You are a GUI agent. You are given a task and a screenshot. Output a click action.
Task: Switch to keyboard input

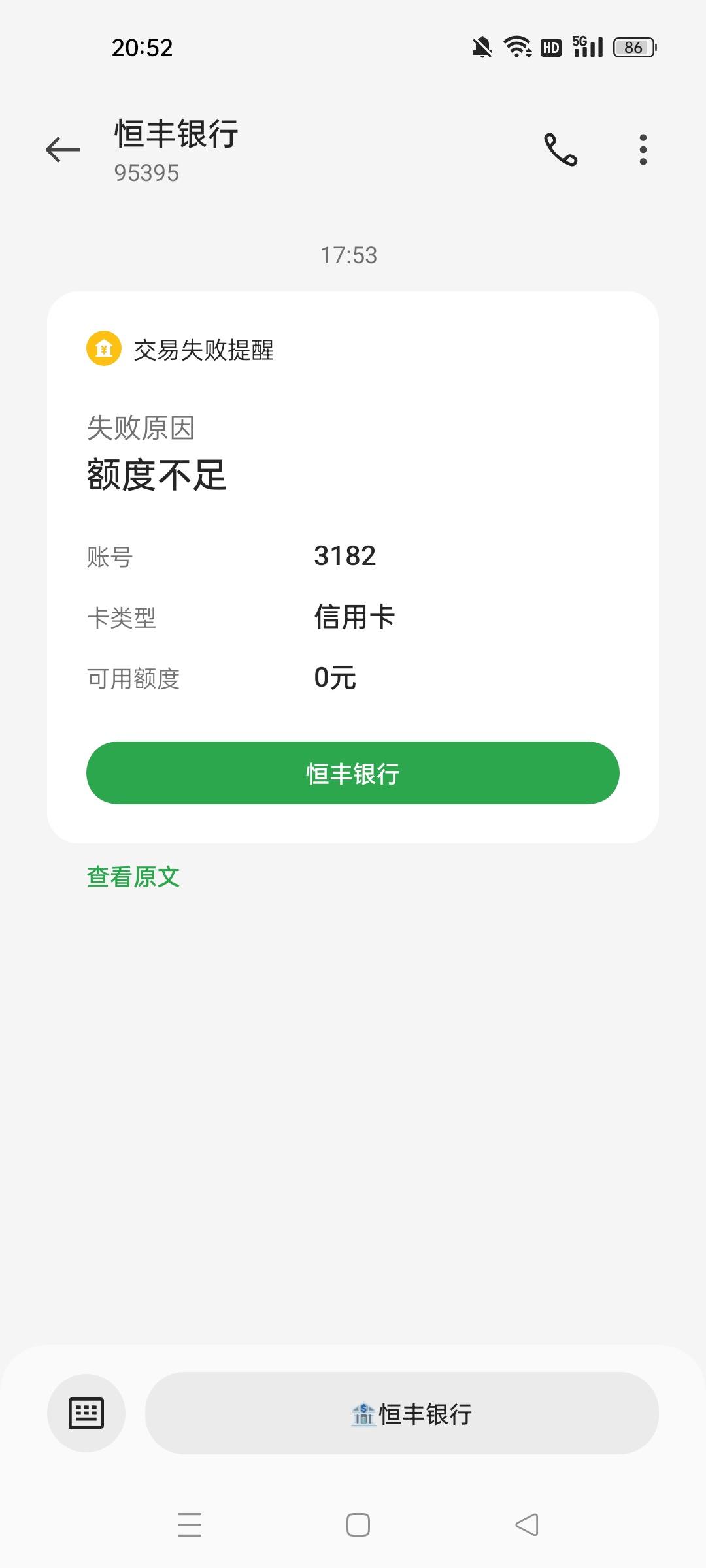point(86,1413)
